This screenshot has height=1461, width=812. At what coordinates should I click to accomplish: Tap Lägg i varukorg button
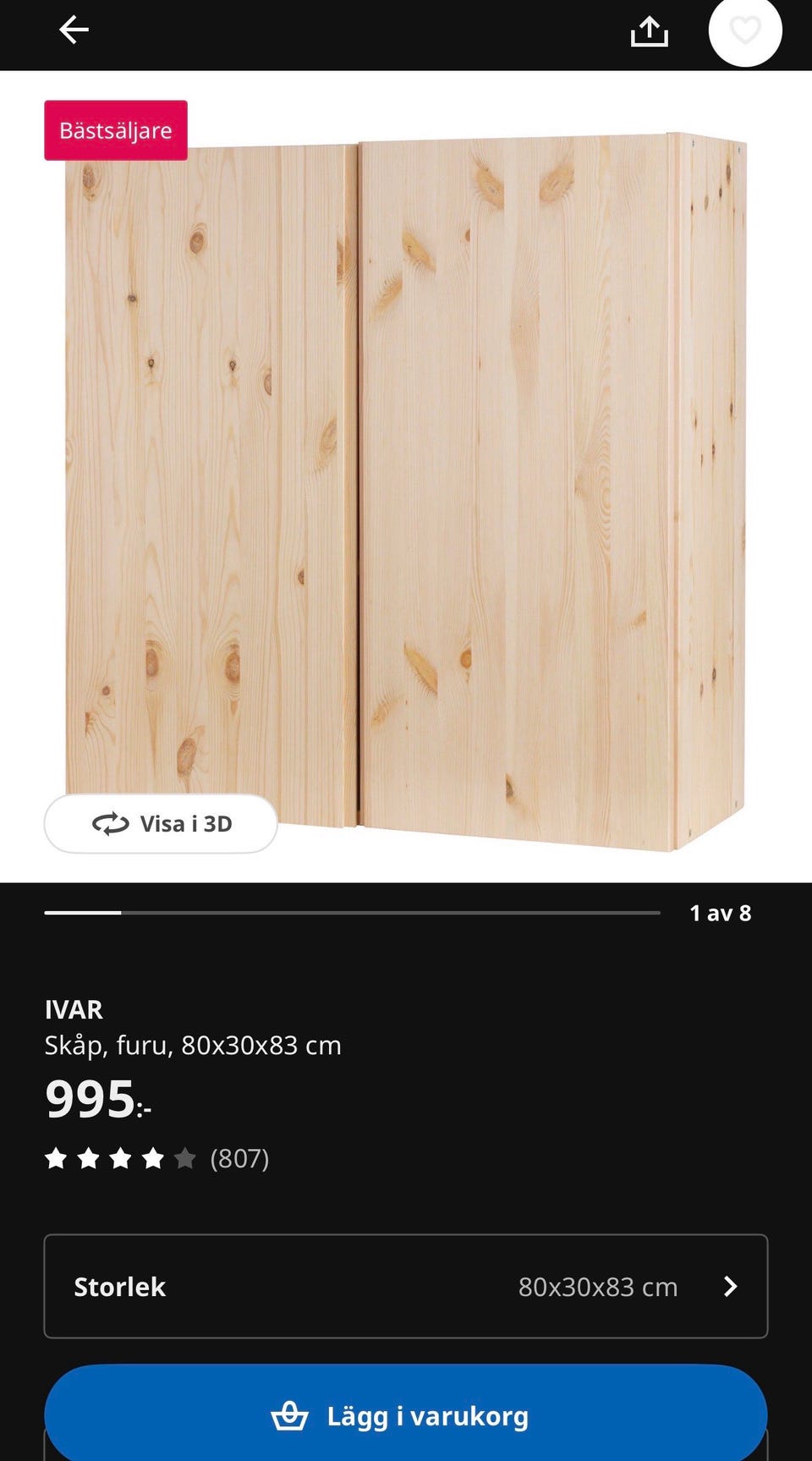(x=406, y=1414)
